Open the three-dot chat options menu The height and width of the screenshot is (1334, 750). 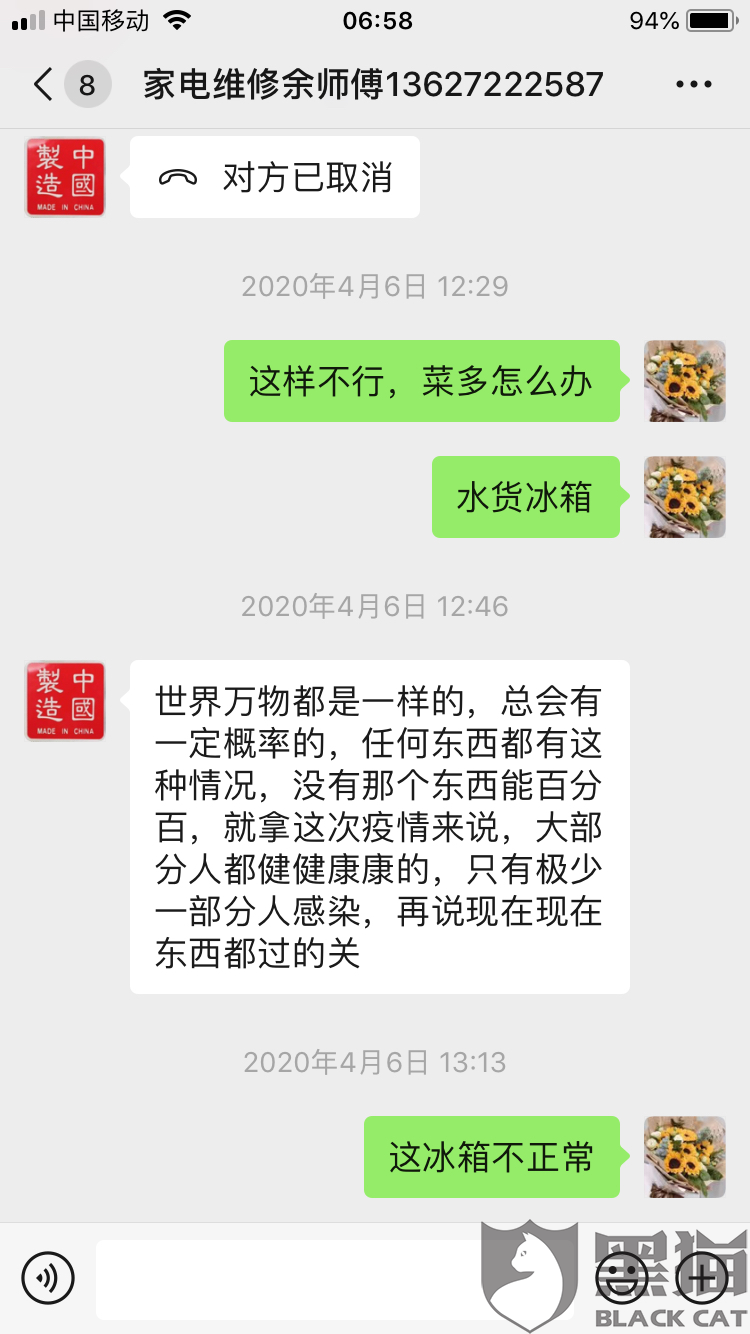(x=694, y=85)
